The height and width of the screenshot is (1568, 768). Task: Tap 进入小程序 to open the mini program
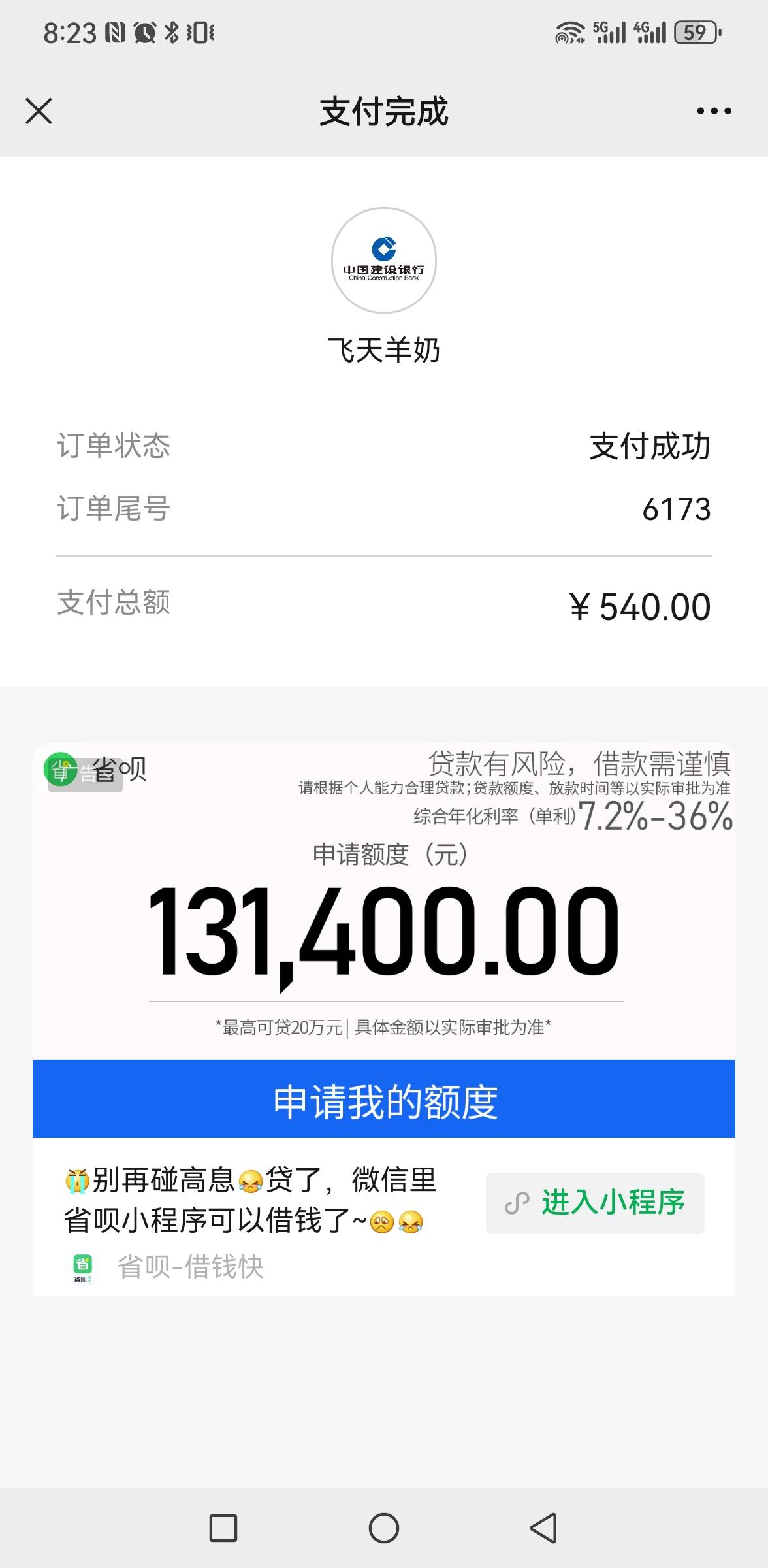point(595,1203)
